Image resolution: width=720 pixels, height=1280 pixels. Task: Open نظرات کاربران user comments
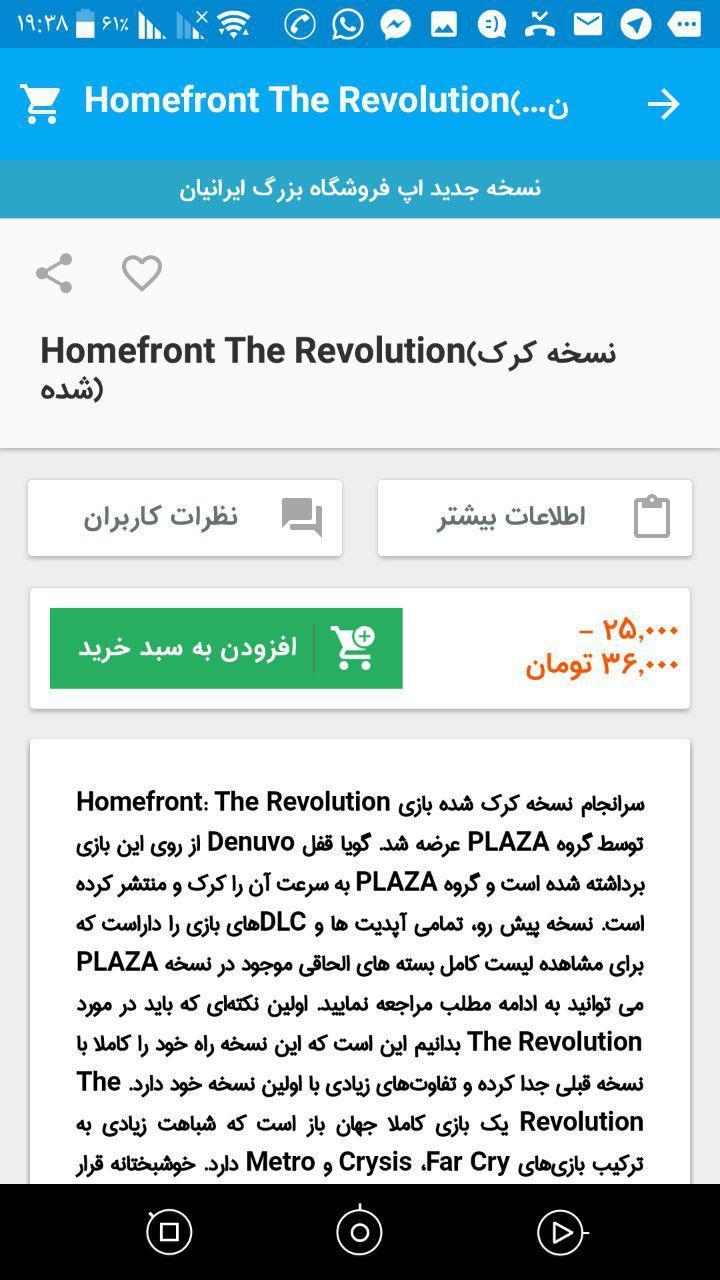click(x=185, y=517)
